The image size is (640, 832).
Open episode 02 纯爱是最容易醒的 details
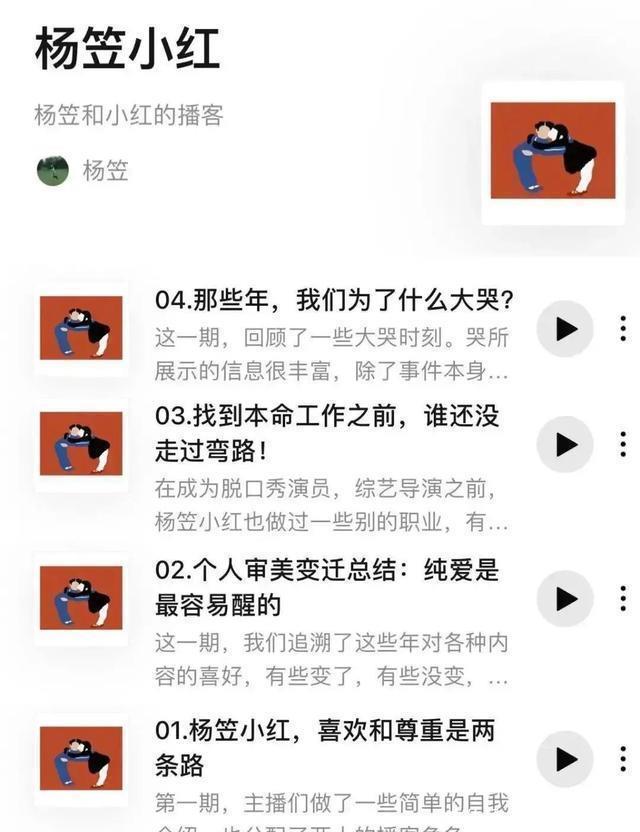click(327, 587)
